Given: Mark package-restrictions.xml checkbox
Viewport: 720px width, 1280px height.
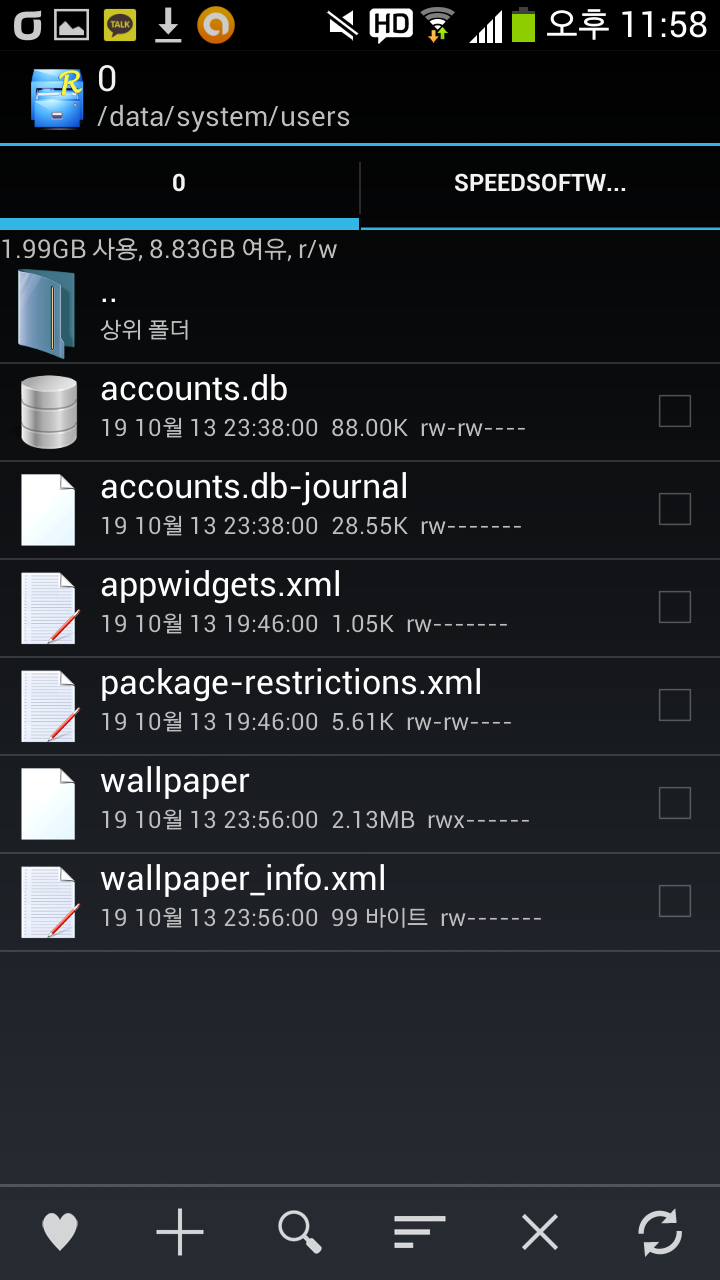Looking at the screenshot, I should click(x=675, y=705).
